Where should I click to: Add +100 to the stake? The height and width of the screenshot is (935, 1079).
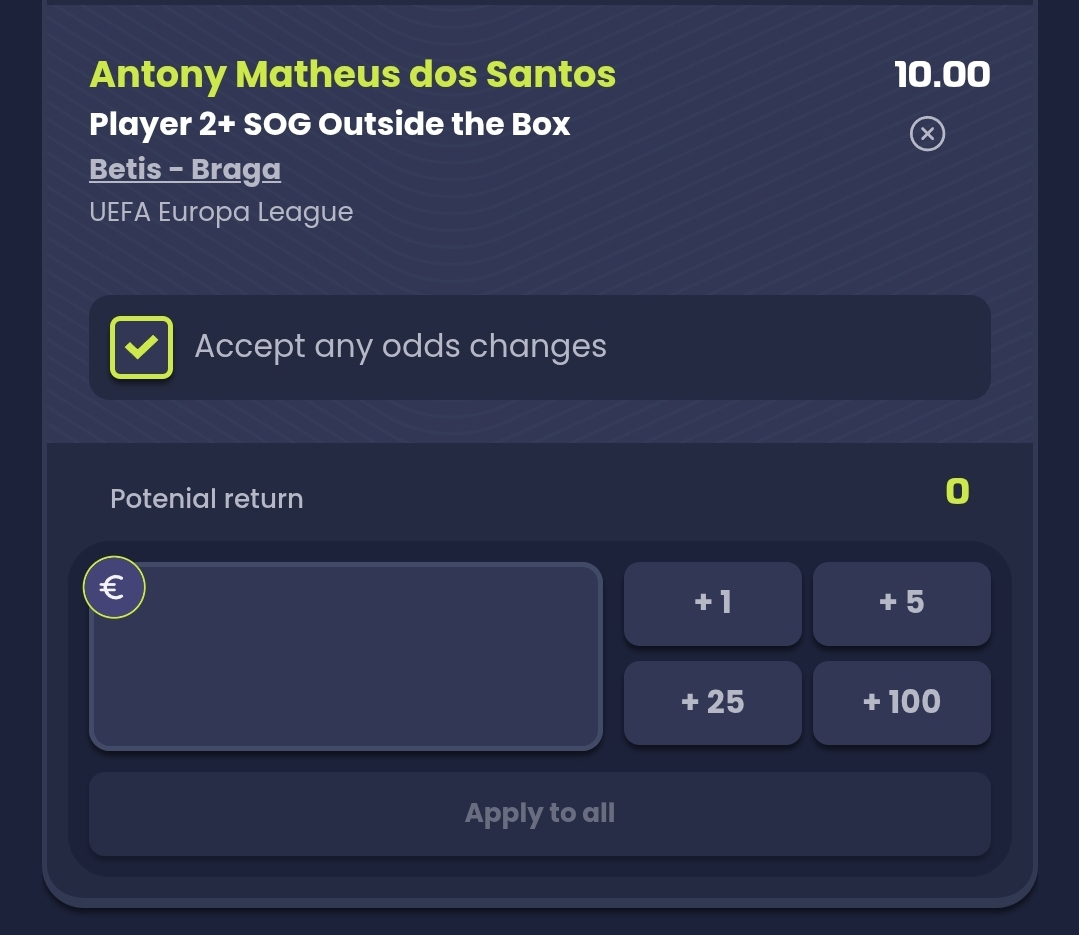point(901,702)
